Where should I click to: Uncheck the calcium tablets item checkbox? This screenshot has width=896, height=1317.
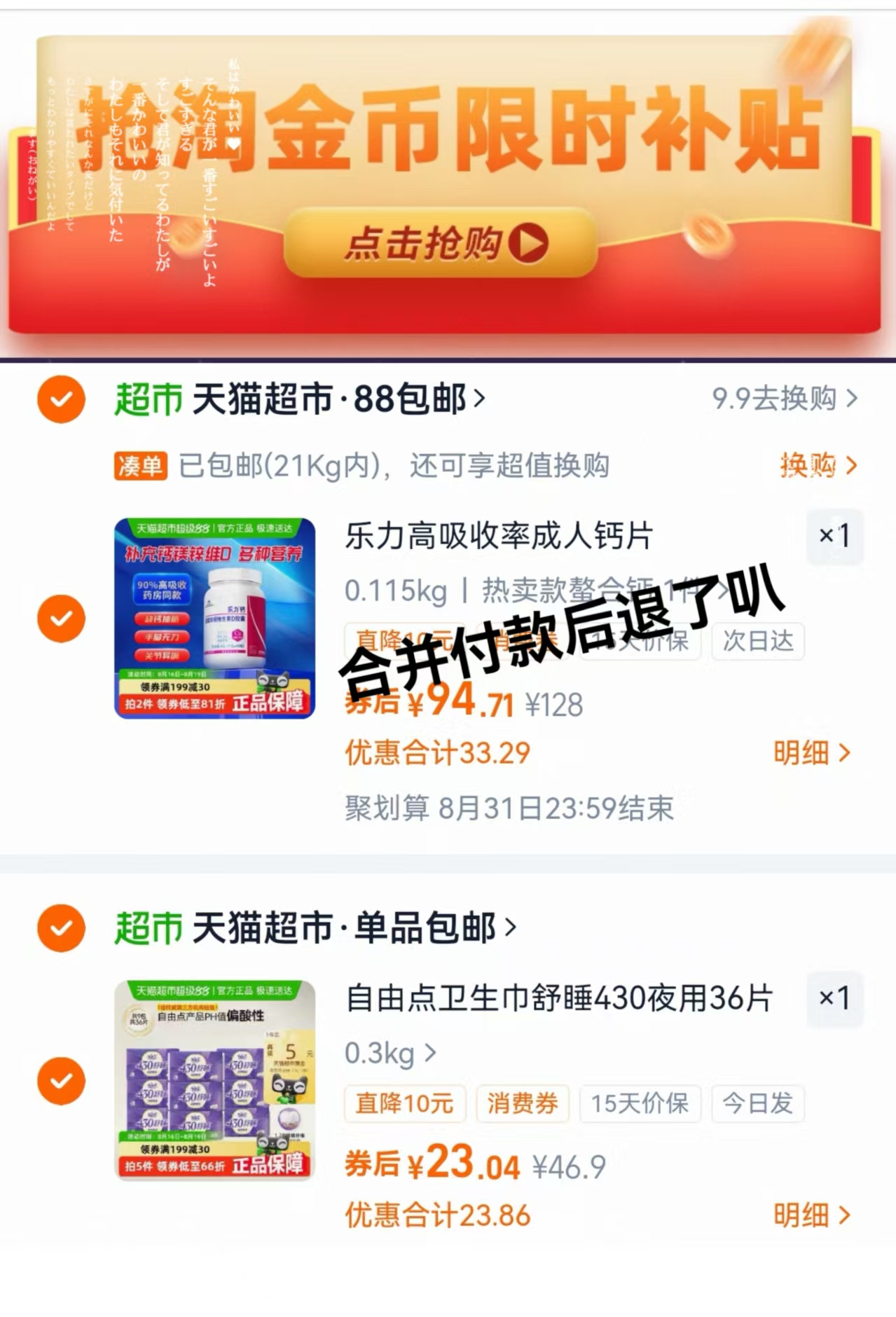(x=62, y=619)
